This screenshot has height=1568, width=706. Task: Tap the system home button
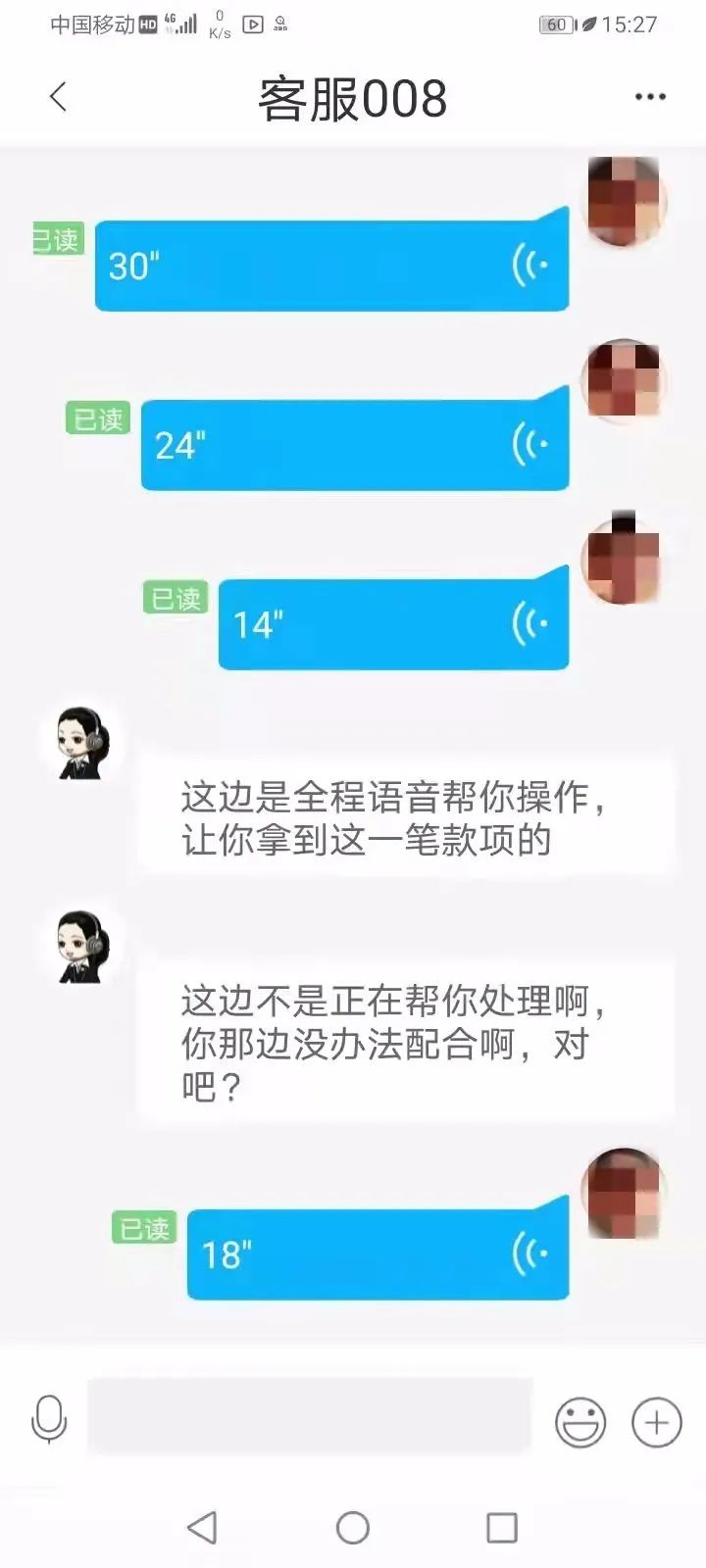353,1527
